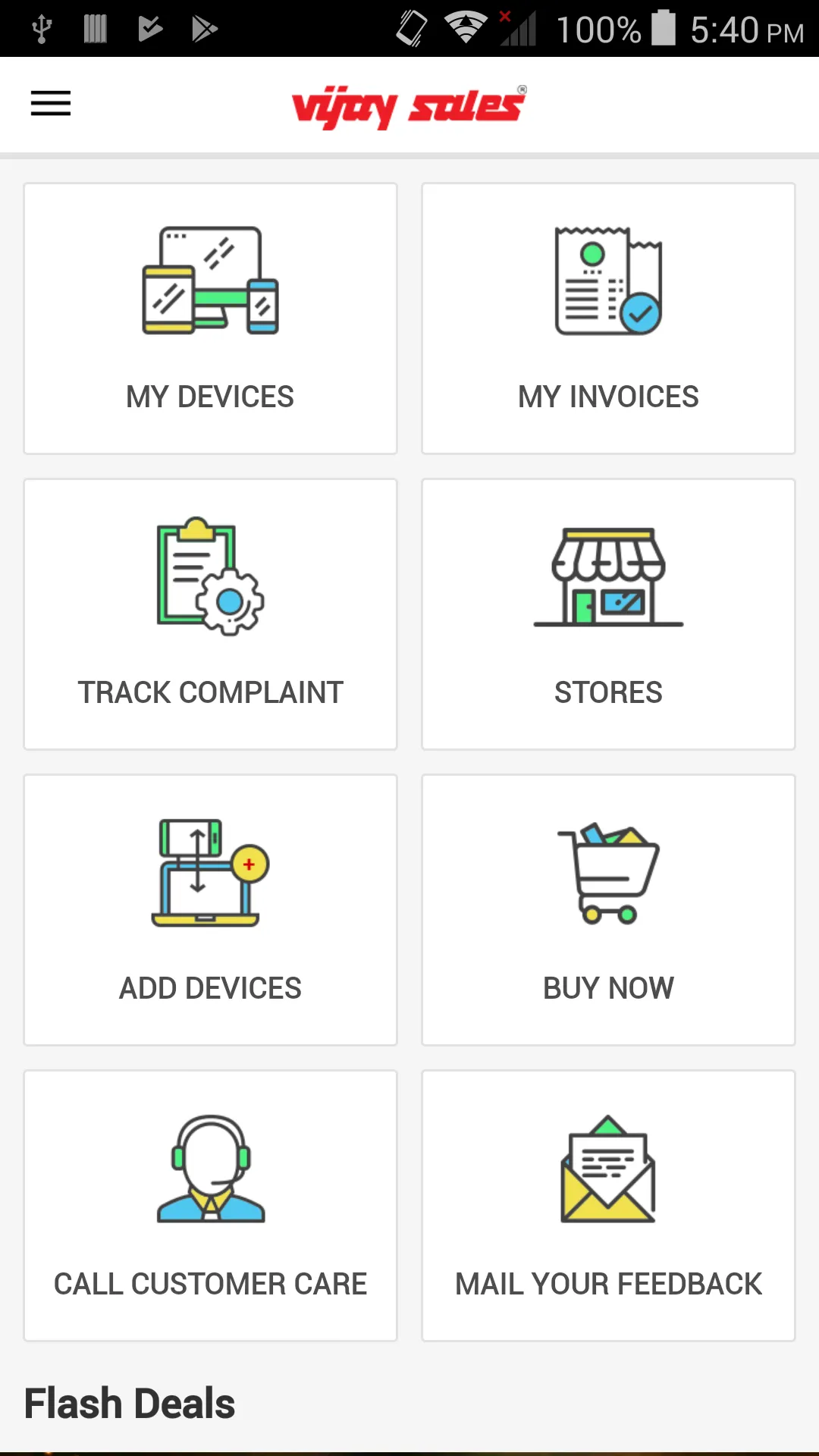819x1456 pixels.
Task: Open the hamburger navigation menu
Action: [51, 103]
